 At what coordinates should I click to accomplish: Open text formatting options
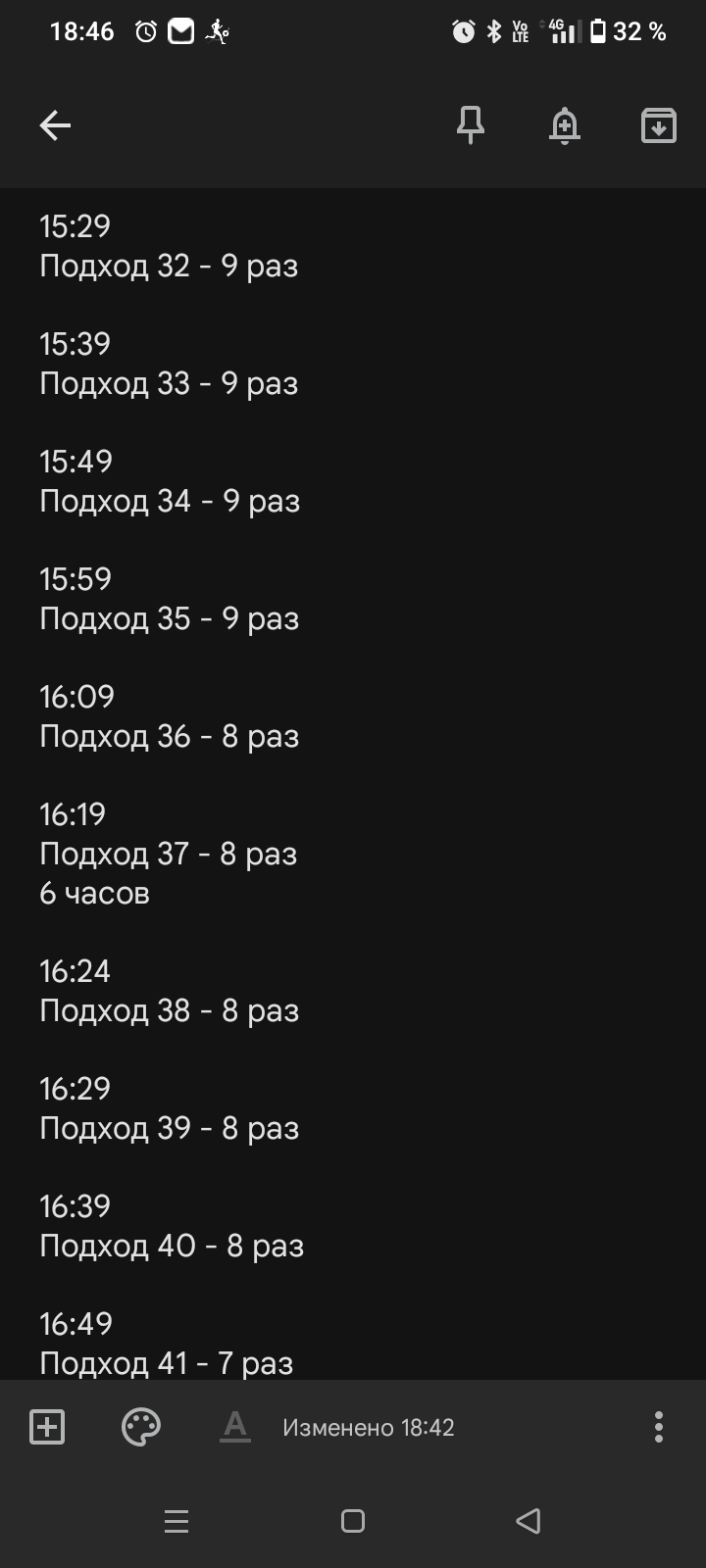pyautogui.click(x=235, y=1427)
